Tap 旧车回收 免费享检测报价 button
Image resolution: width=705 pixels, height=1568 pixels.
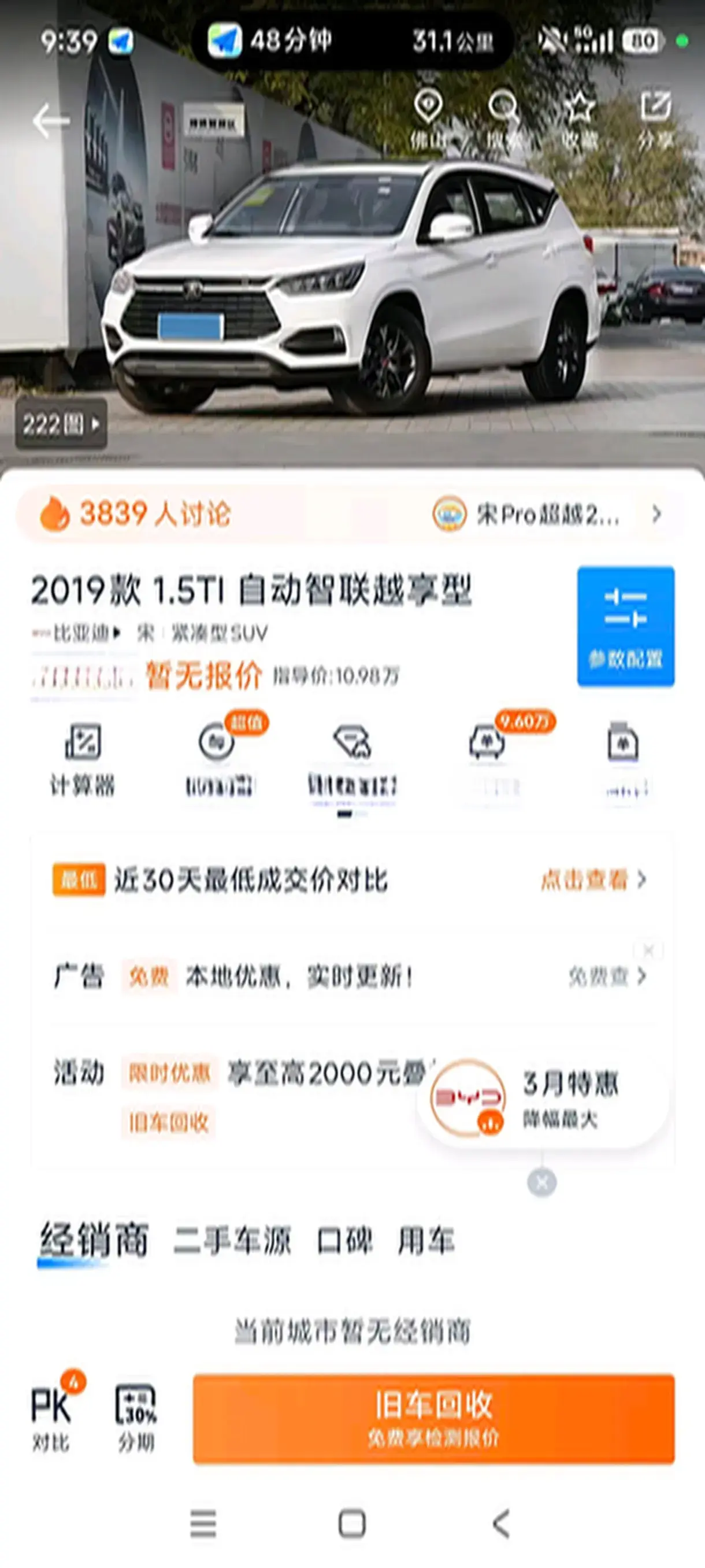(433, 1418)
